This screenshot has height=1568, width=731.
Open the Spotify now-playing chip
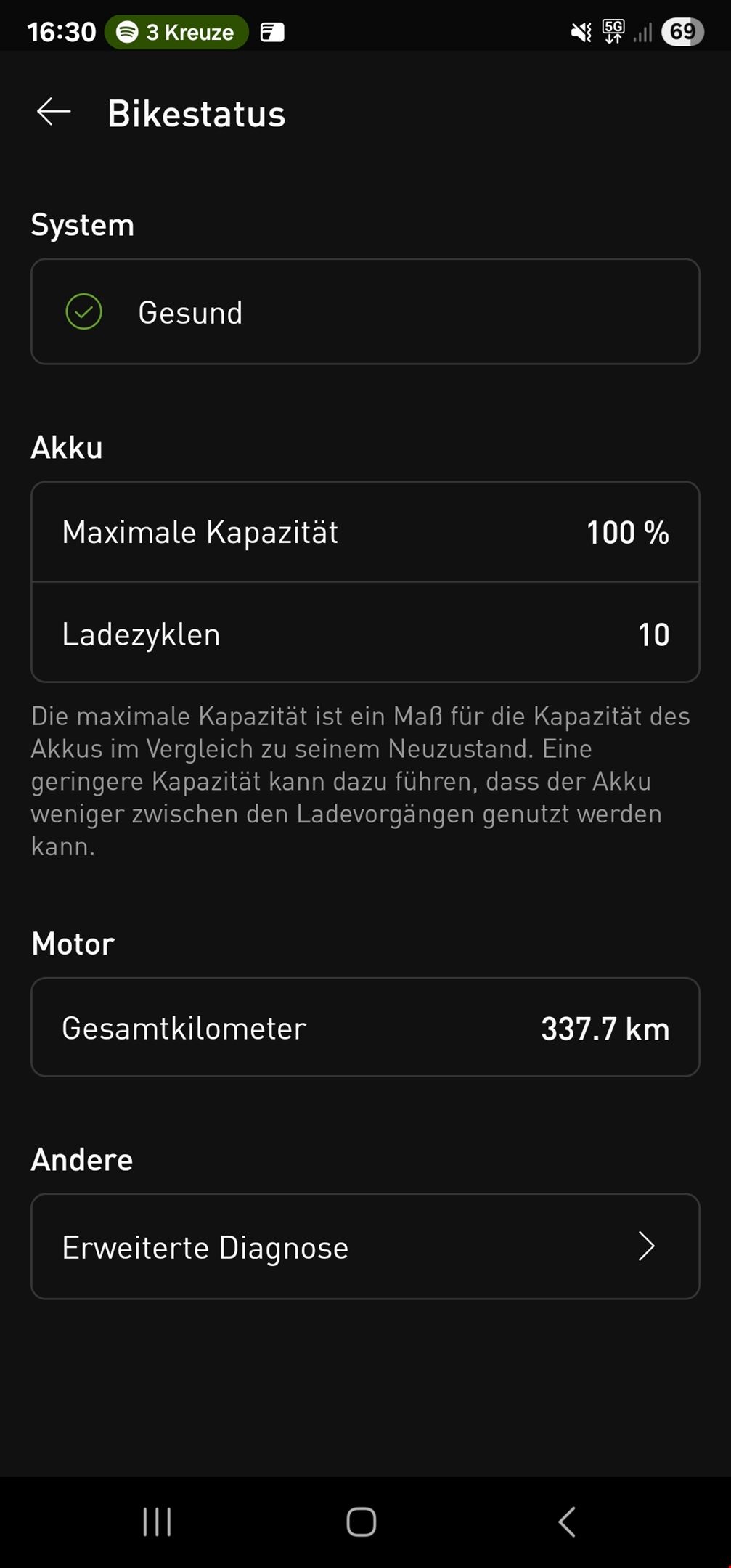[176, 33]
